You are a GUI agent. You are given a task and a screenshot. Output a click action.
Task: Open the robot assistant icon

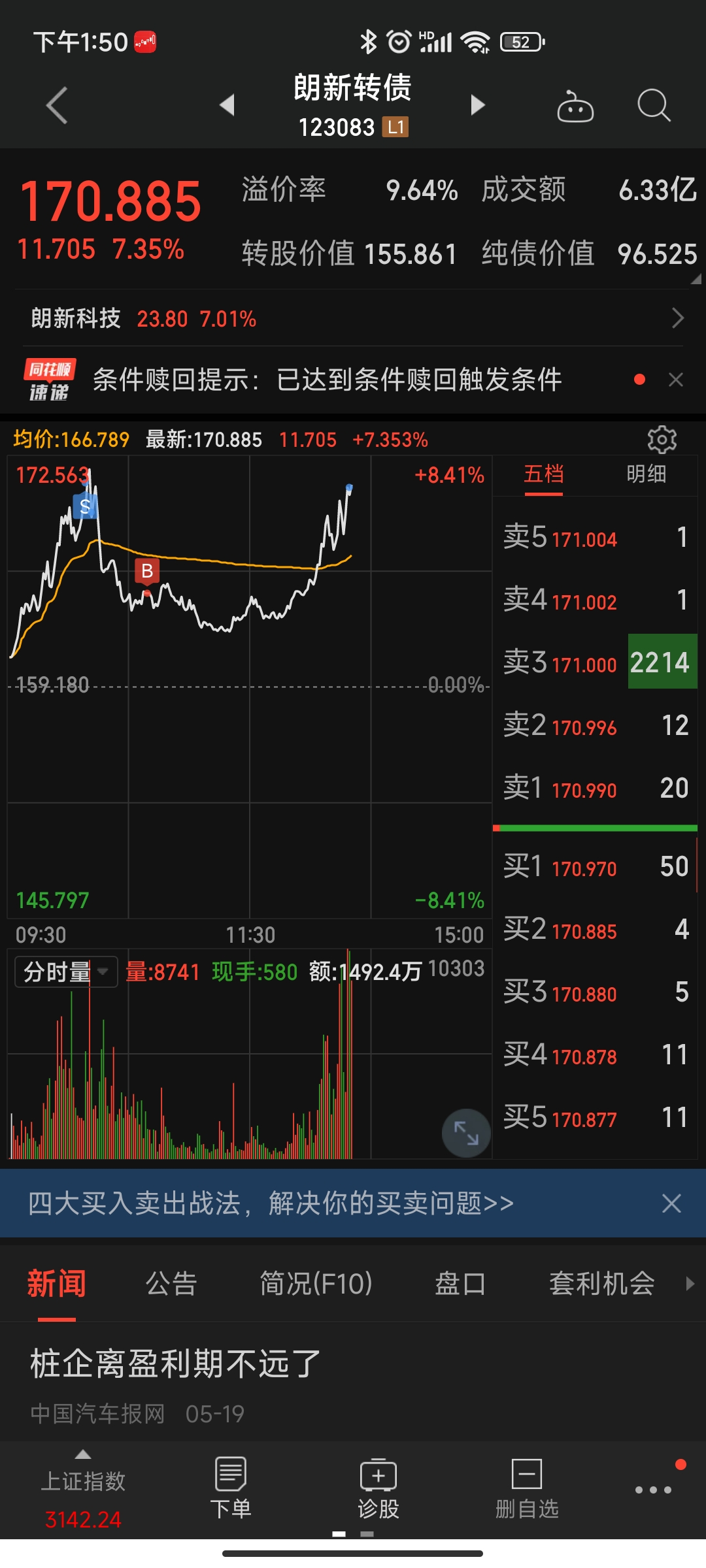(x=575, y=106)
